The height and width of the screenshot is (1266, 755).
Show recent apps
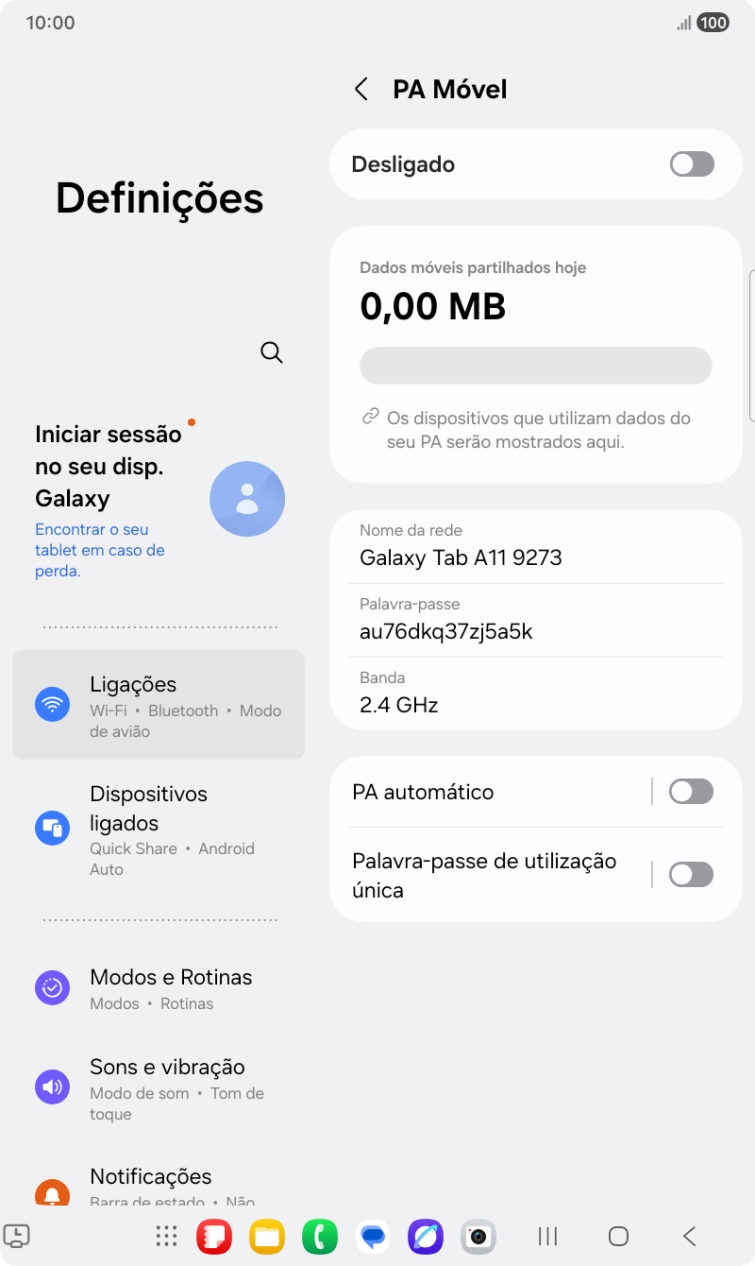click(x=547, y=1237)
